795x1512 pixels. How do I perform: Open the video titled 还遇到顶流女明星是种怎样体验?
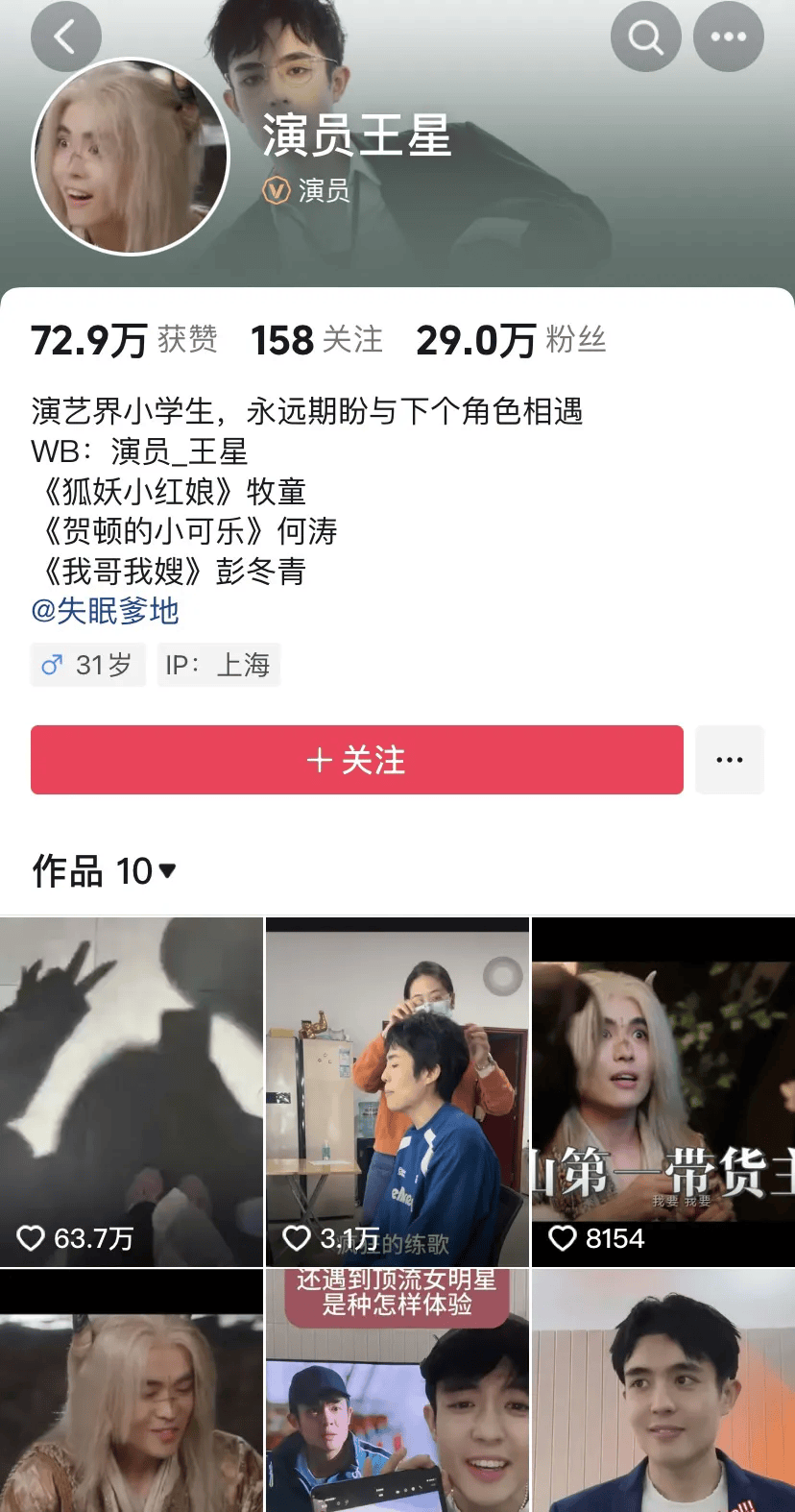pyautogui.click(x=397, y=1391)
